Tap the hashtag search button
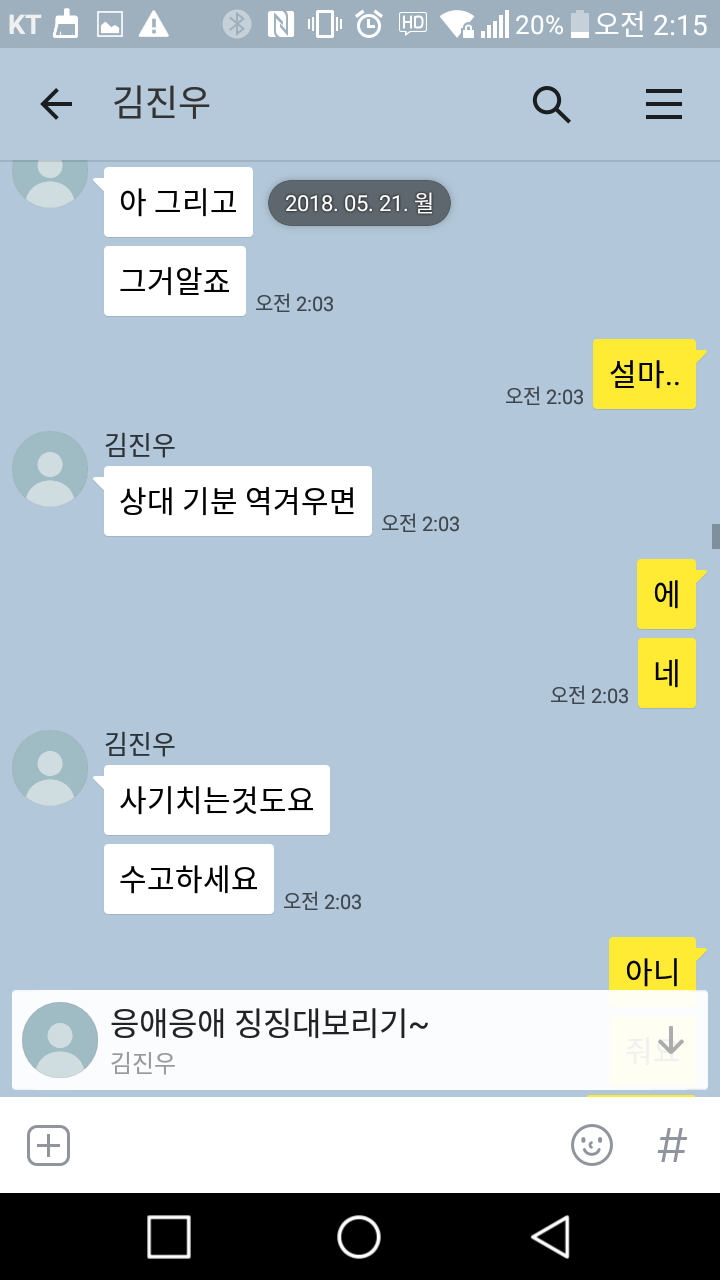This screenshot has width=720, height=1280. coord(672,1145)
